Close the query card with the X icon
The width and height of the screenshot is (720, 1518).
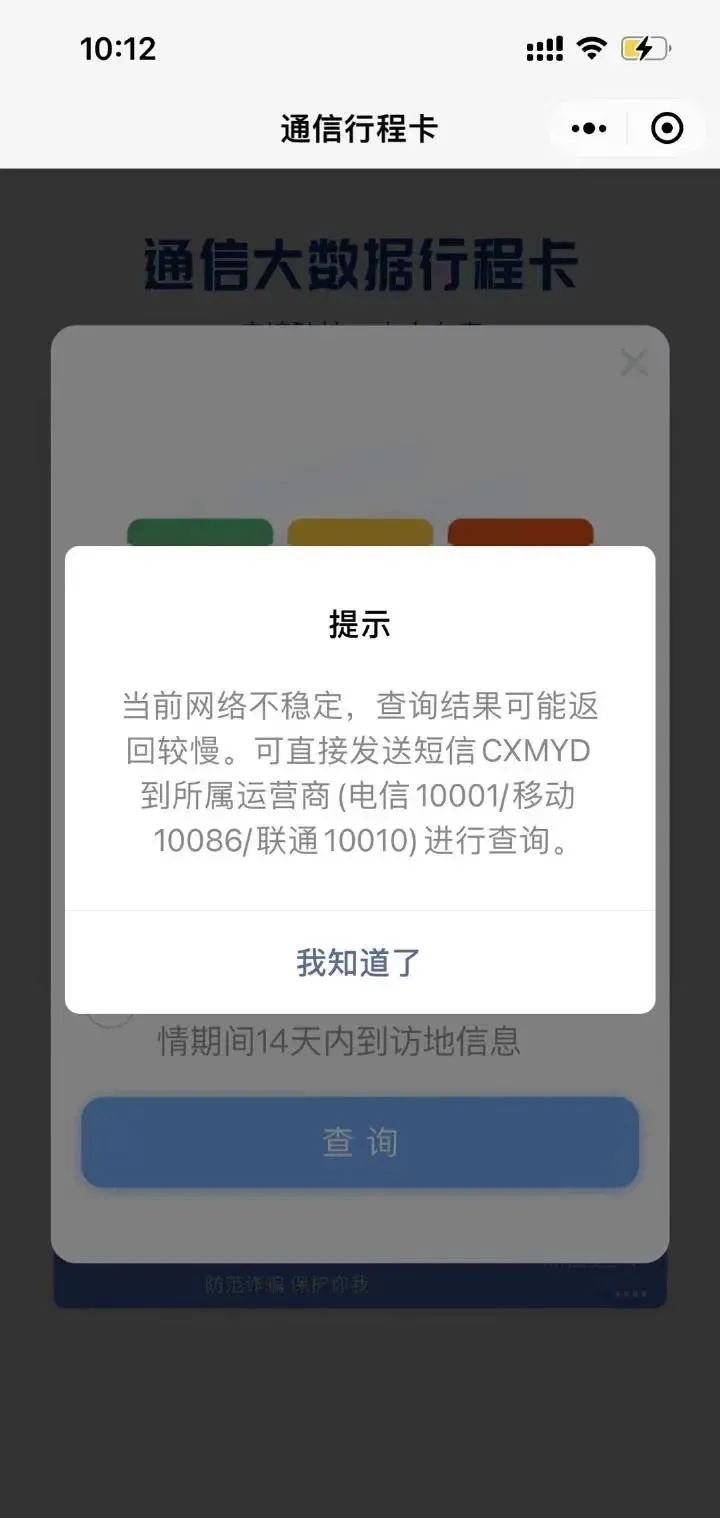[x=634, y=363]
